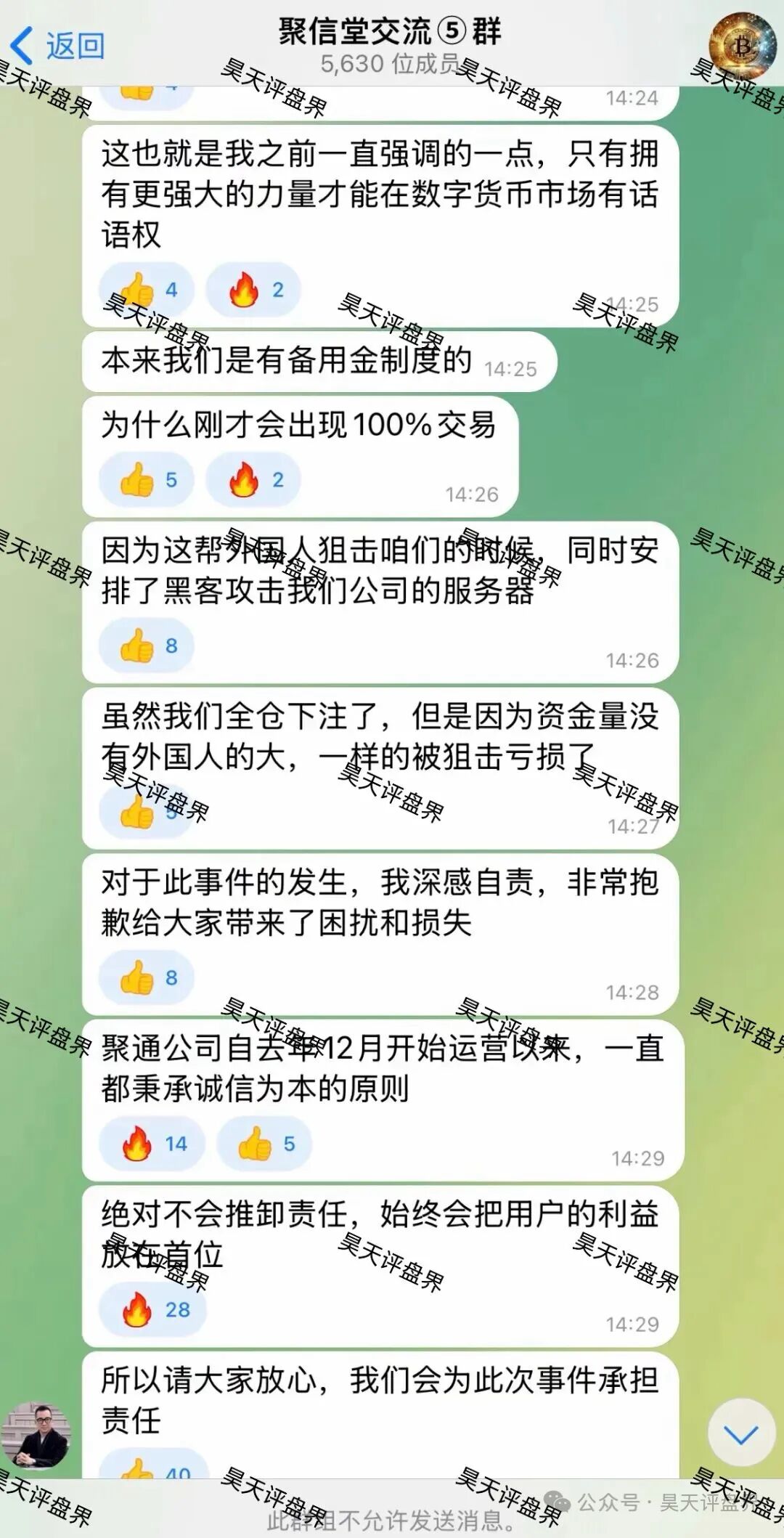Jump to latest messages with down arrow

tap(741, 1434)
